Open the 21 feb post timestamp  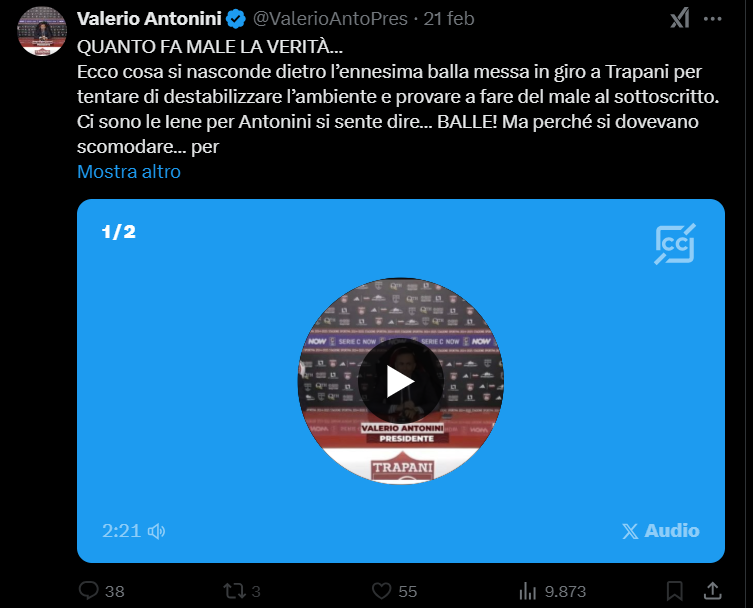click(x=448, y=18)
